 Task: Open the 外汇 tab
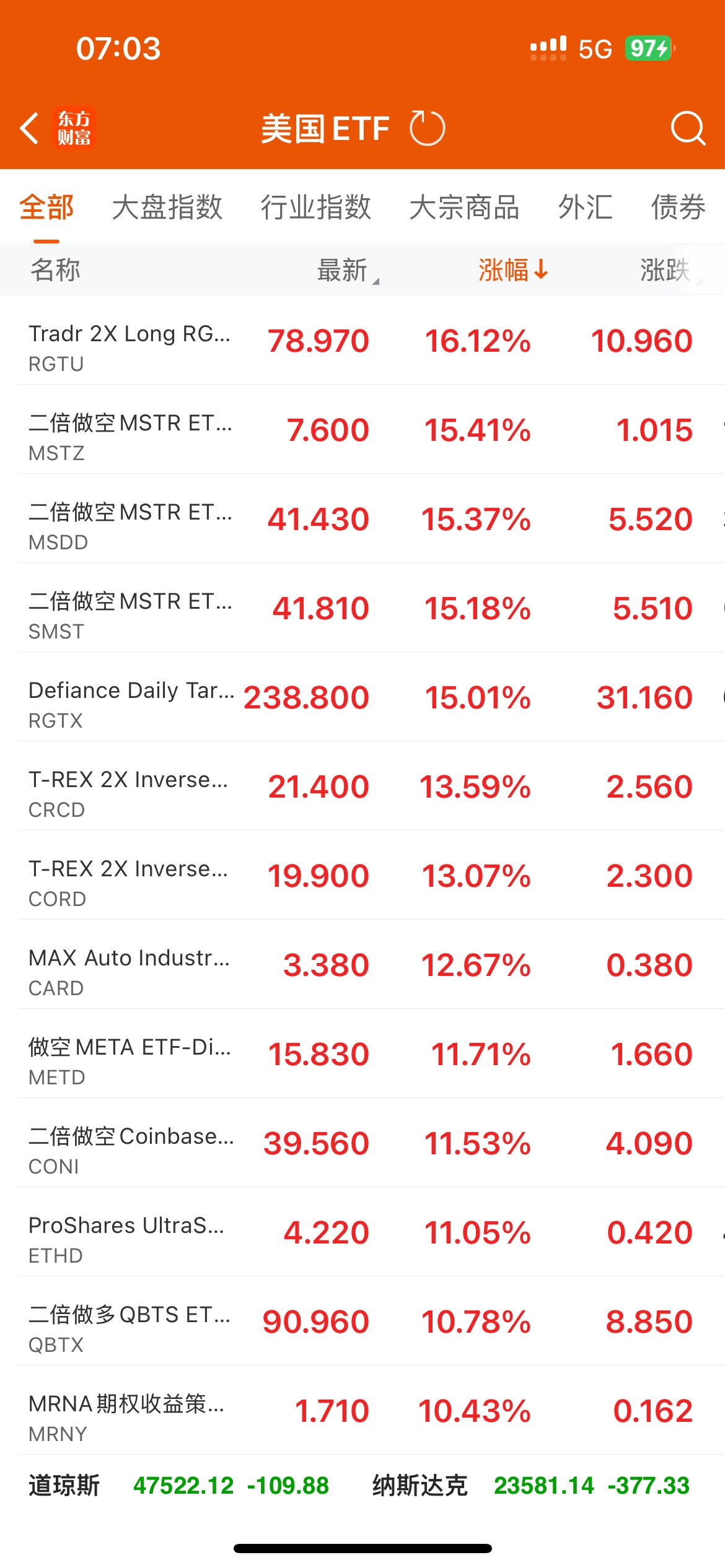585,207
